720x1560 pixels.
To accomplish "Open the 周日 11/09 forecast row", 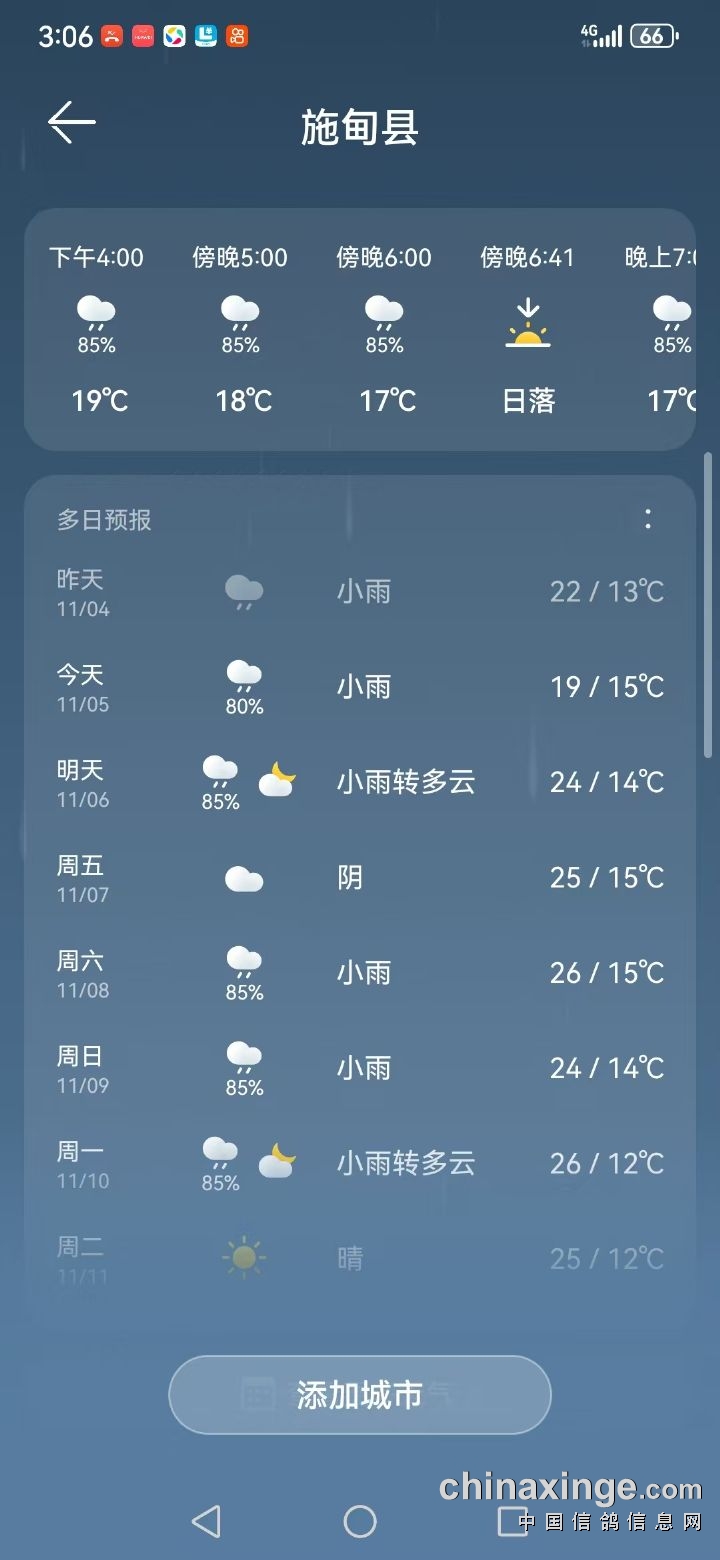I will click(x=360, y=1069).
